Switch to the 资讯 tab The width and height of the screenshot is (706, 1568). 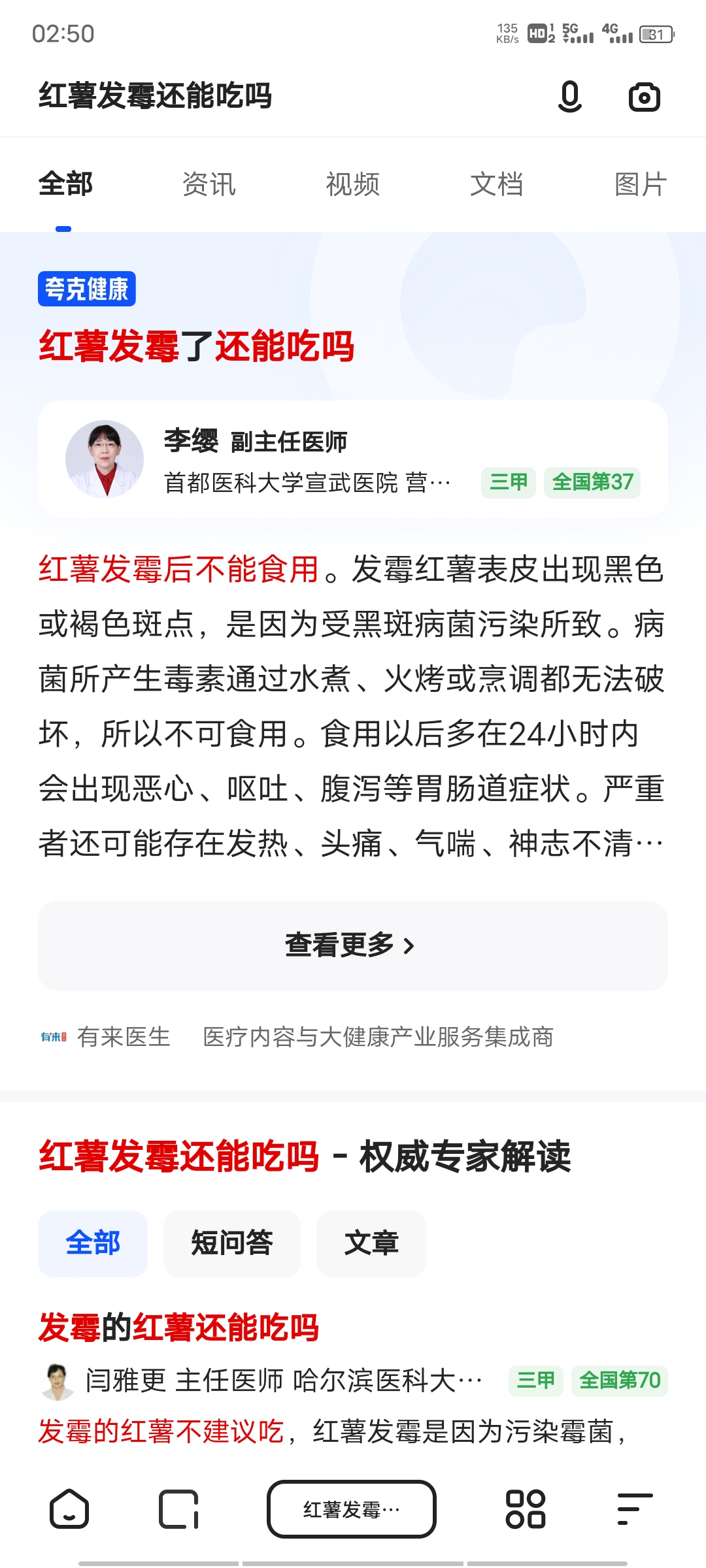pyautogui.click(x=209, y=184)
